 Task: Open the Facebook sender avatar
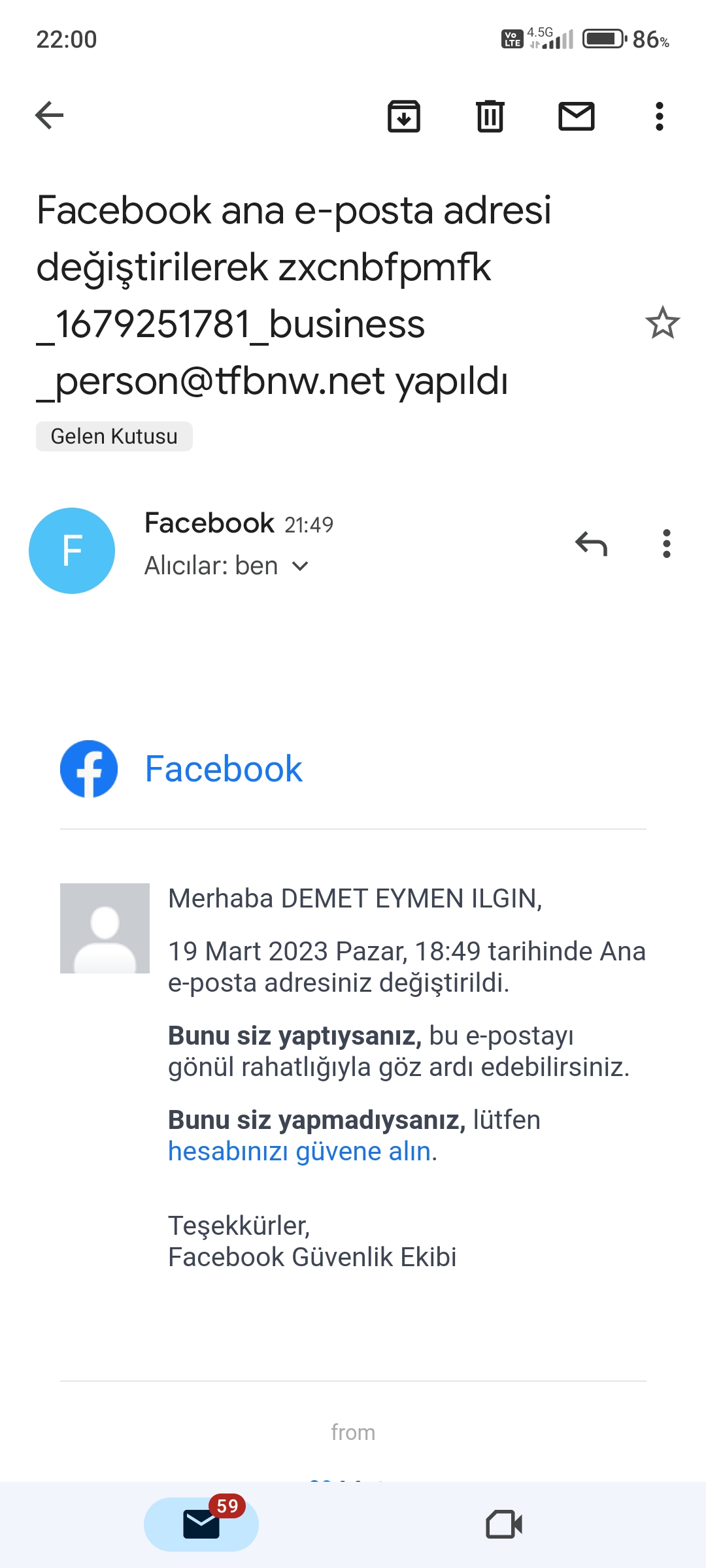72,551
